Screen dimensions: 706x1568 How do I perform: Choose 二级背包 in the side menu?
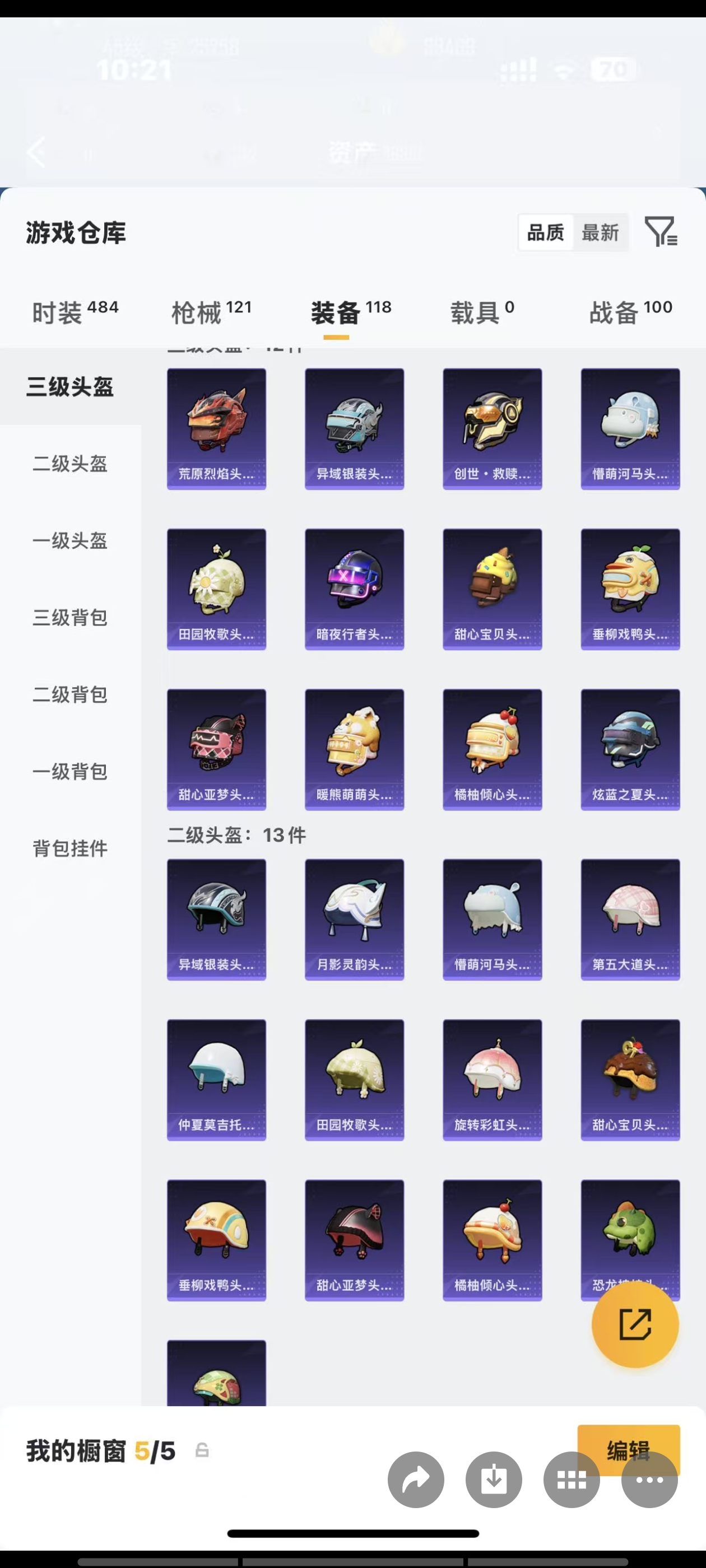pos(70,694)
